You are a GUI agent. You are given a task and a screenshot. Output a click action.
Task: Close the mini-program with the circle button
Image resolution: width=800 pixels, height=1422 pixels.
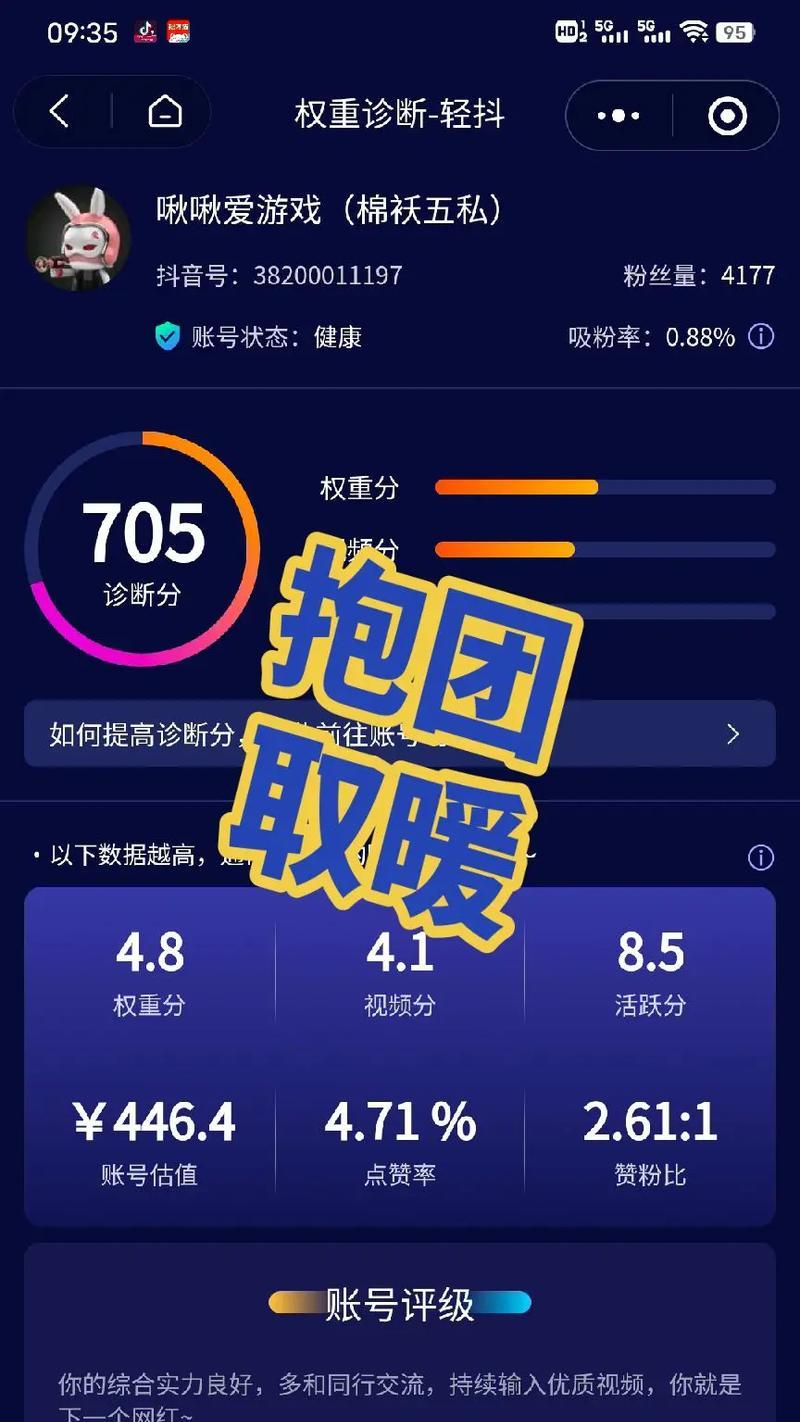[727, 116]
